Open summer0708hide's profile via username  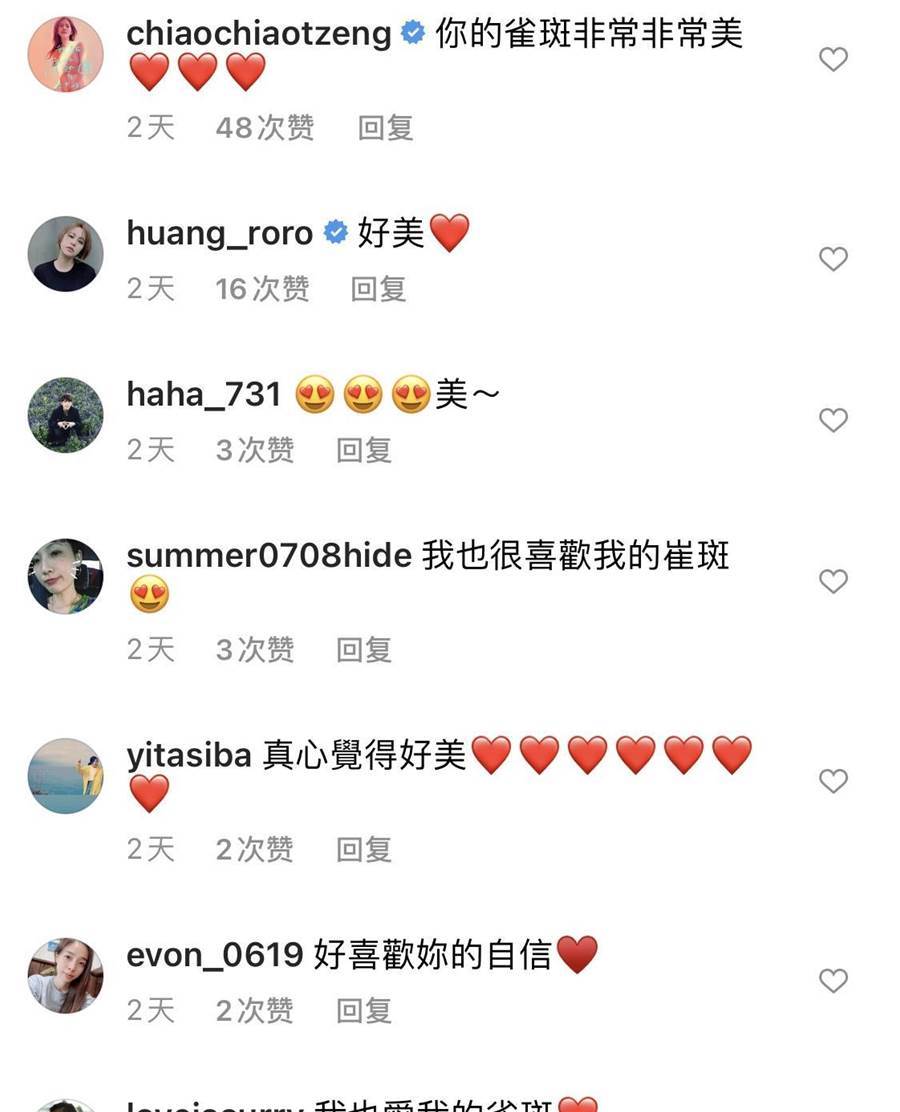click(x=269, y=555)
